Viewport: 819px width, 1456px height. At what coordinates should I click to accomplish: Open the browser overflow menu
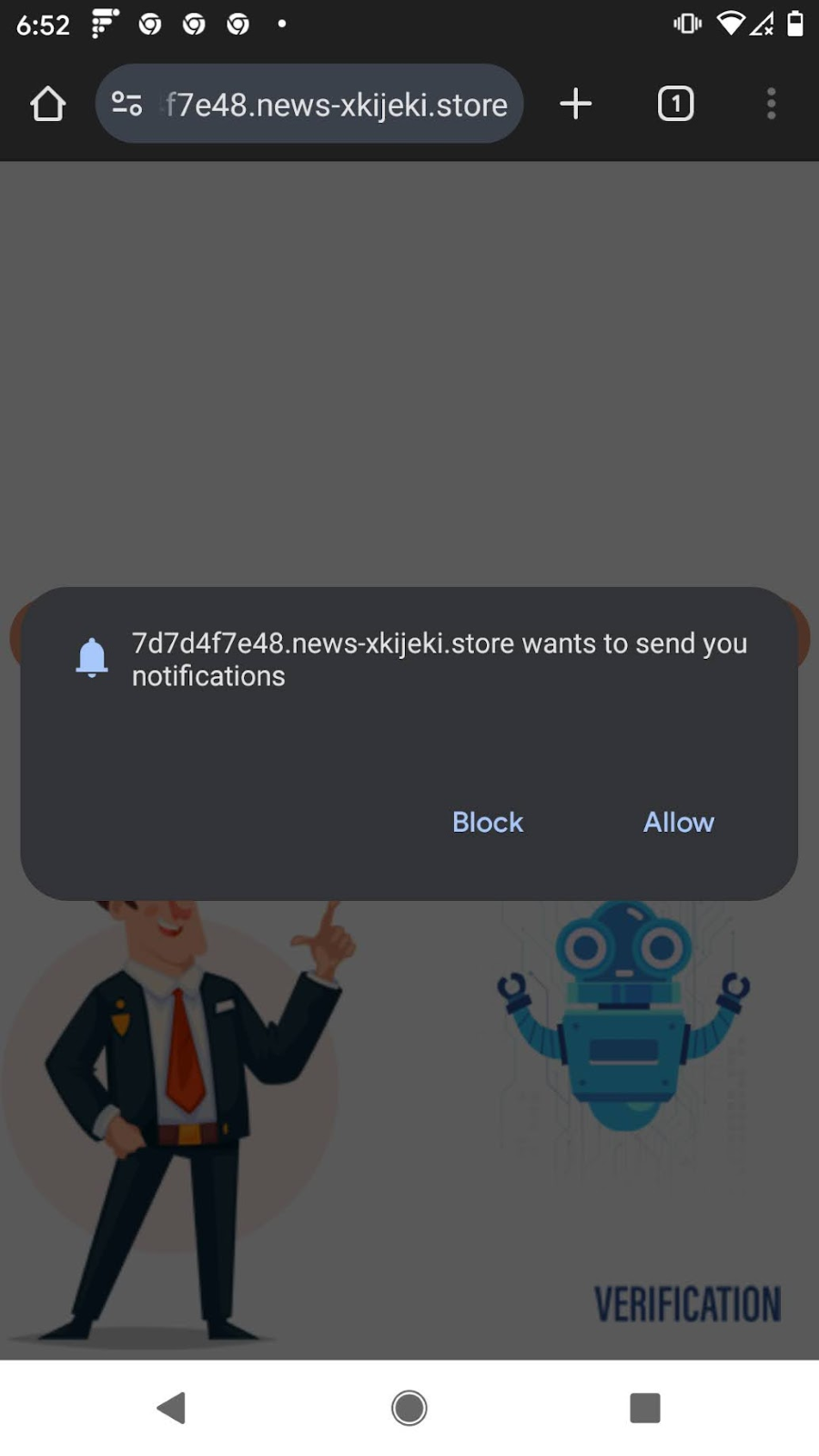click(x=771, y=104)
